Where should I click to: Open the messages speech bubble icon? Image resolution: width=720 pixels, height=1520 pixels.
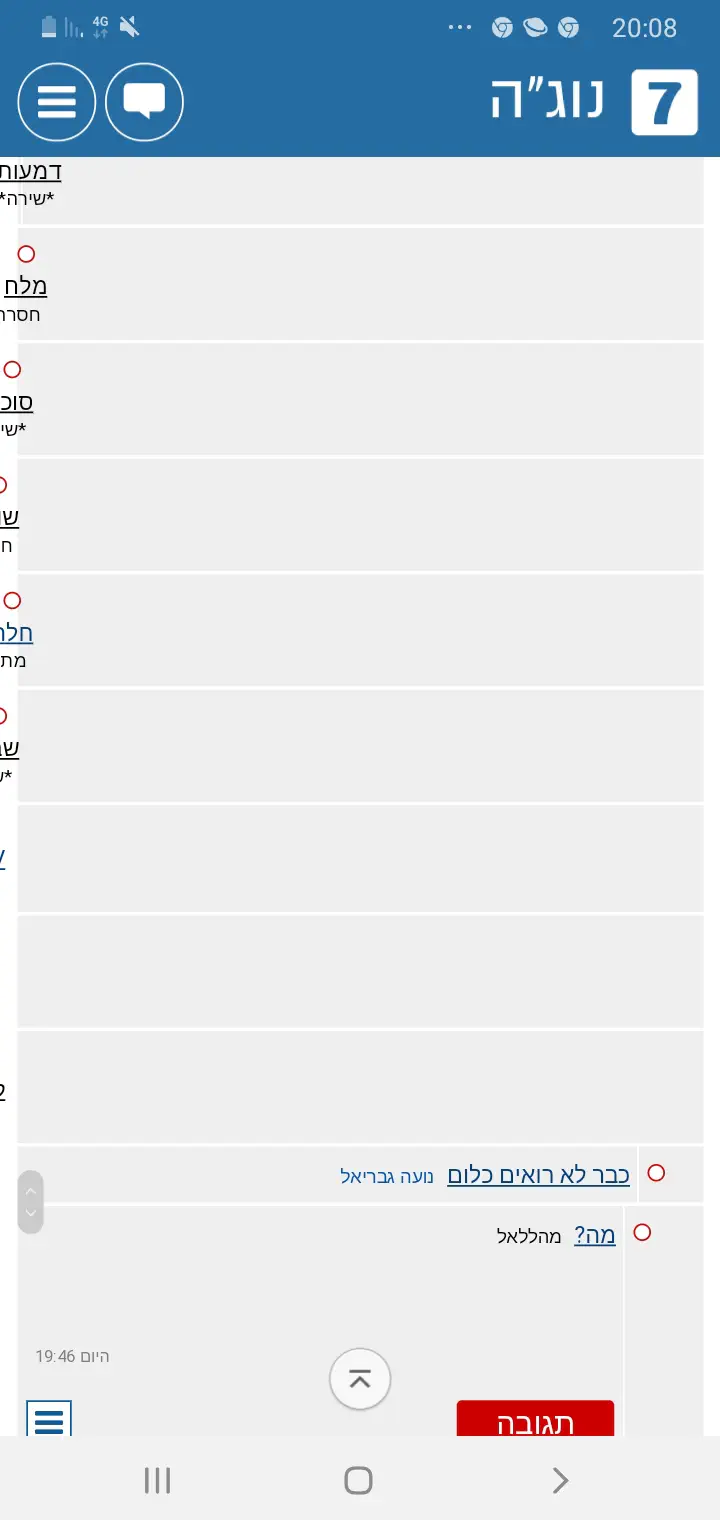click(144, 102)
